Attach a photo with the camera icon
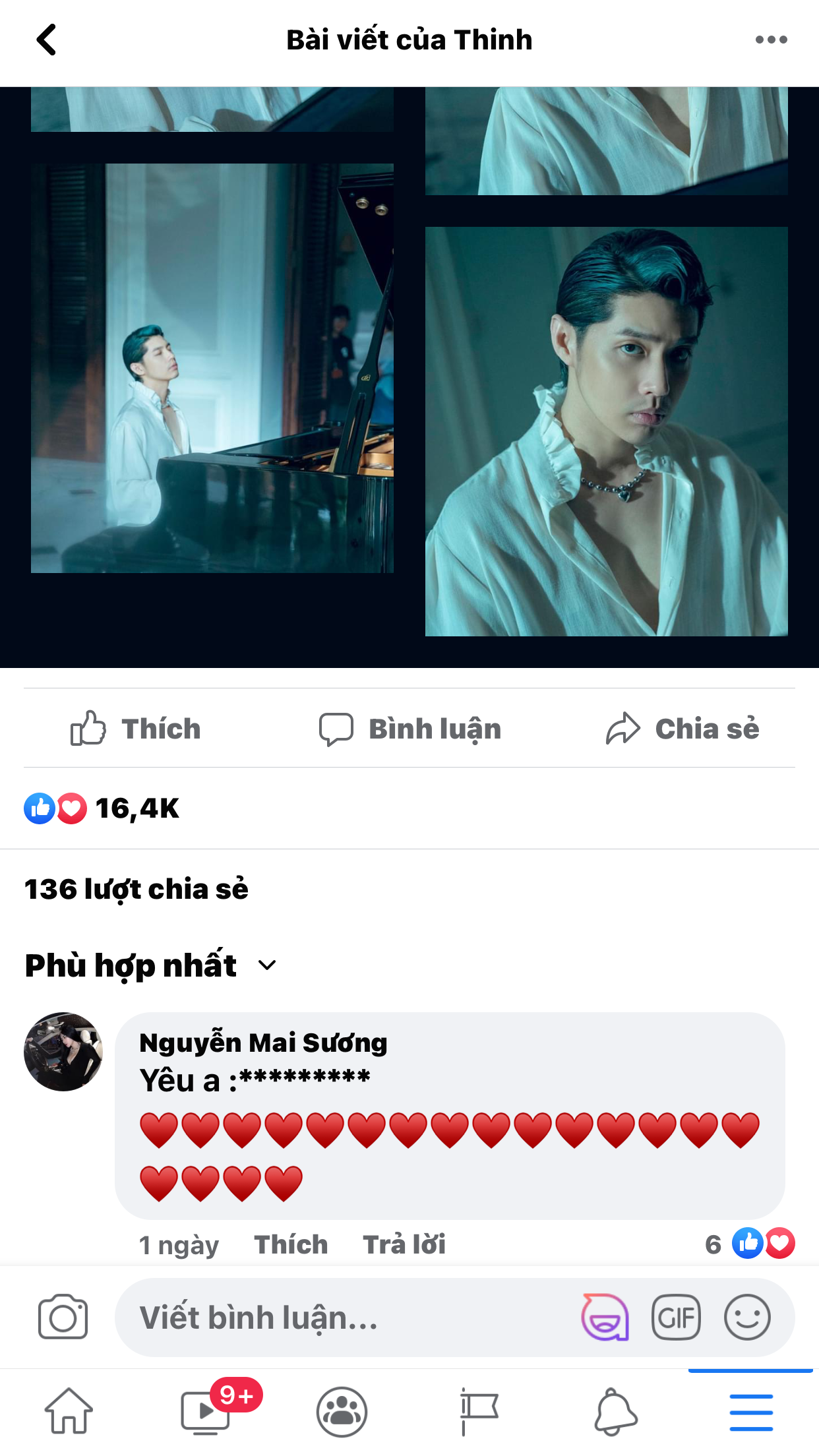The image size is (819, 1456). tap(63, 1318)
